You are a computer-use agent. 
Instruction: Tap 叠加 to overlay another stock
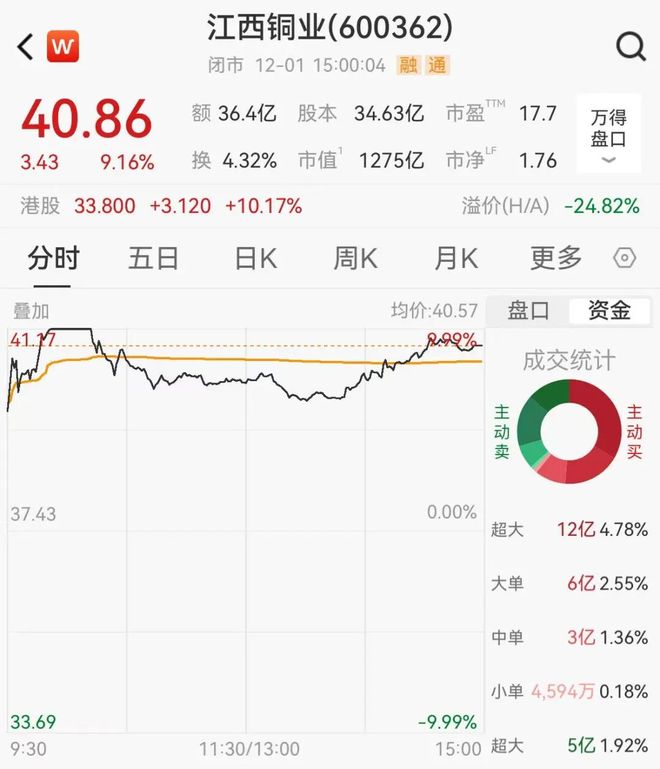pyautogui.click(x=31, y=311)
